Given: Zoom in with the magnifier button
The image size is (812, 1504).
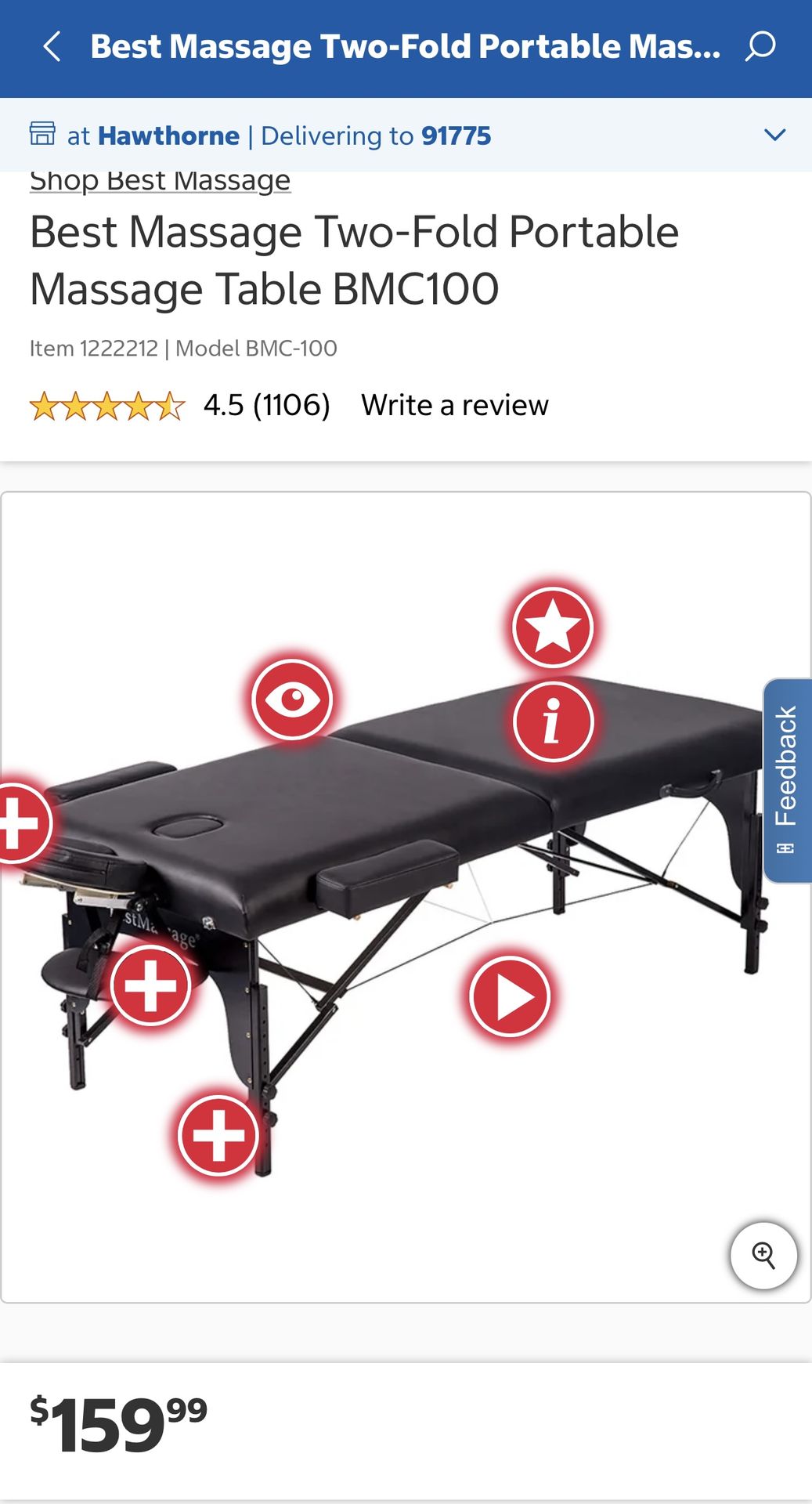Looking at the screenshot, I should point(763,1255).
